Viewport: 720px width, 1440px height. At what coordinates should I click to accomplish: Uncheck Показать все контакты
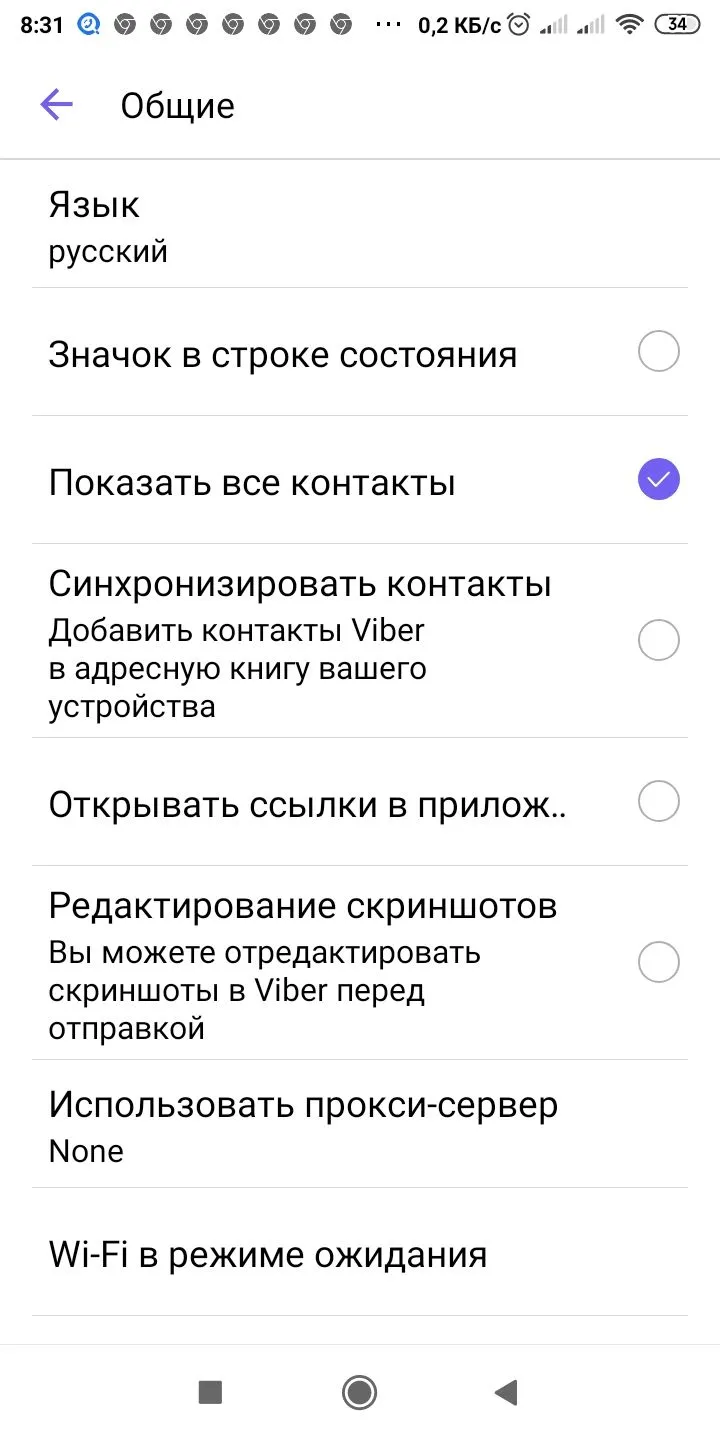tap(658, 480)
